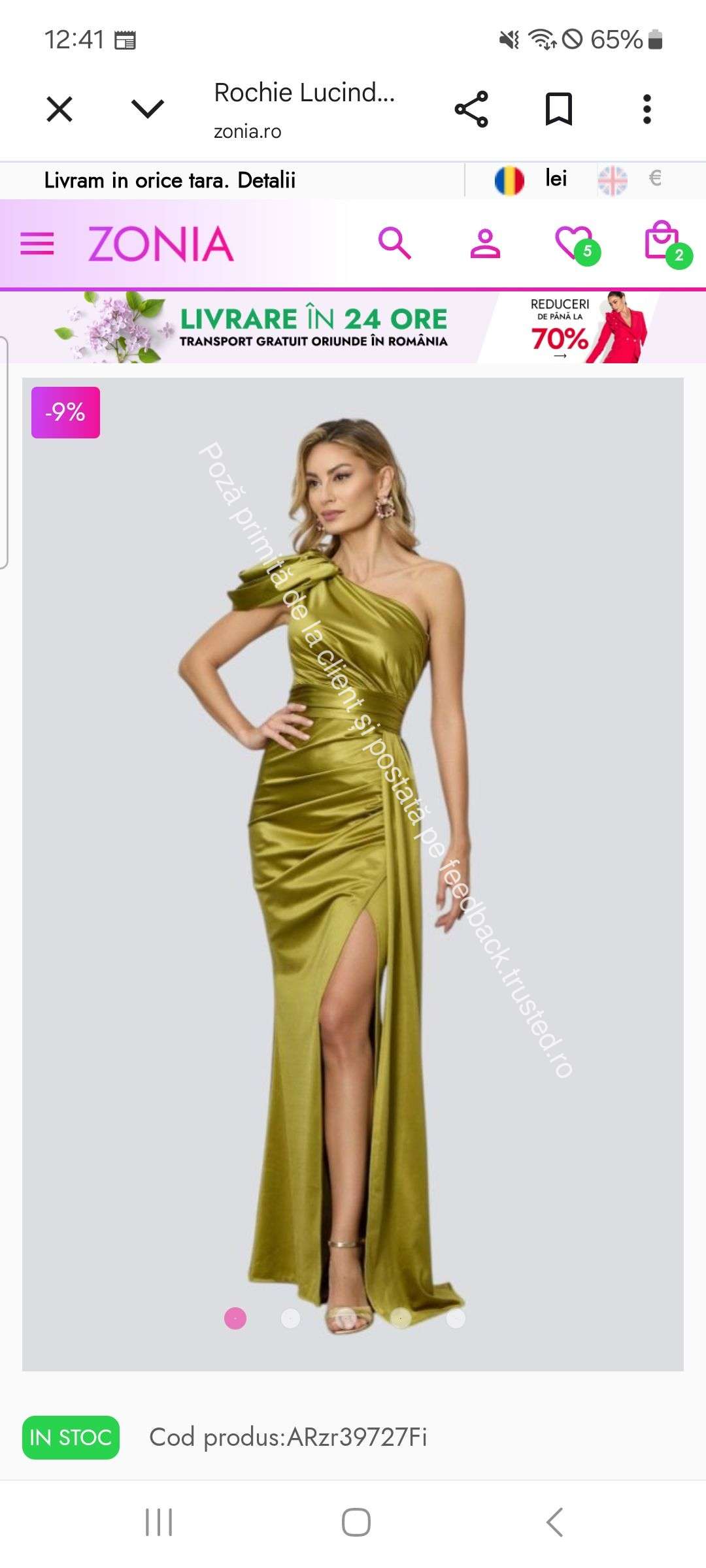This screenshot has width=706, height=1568.
Task: Jump to the second product photo dot
Action: coord(290,1318)
